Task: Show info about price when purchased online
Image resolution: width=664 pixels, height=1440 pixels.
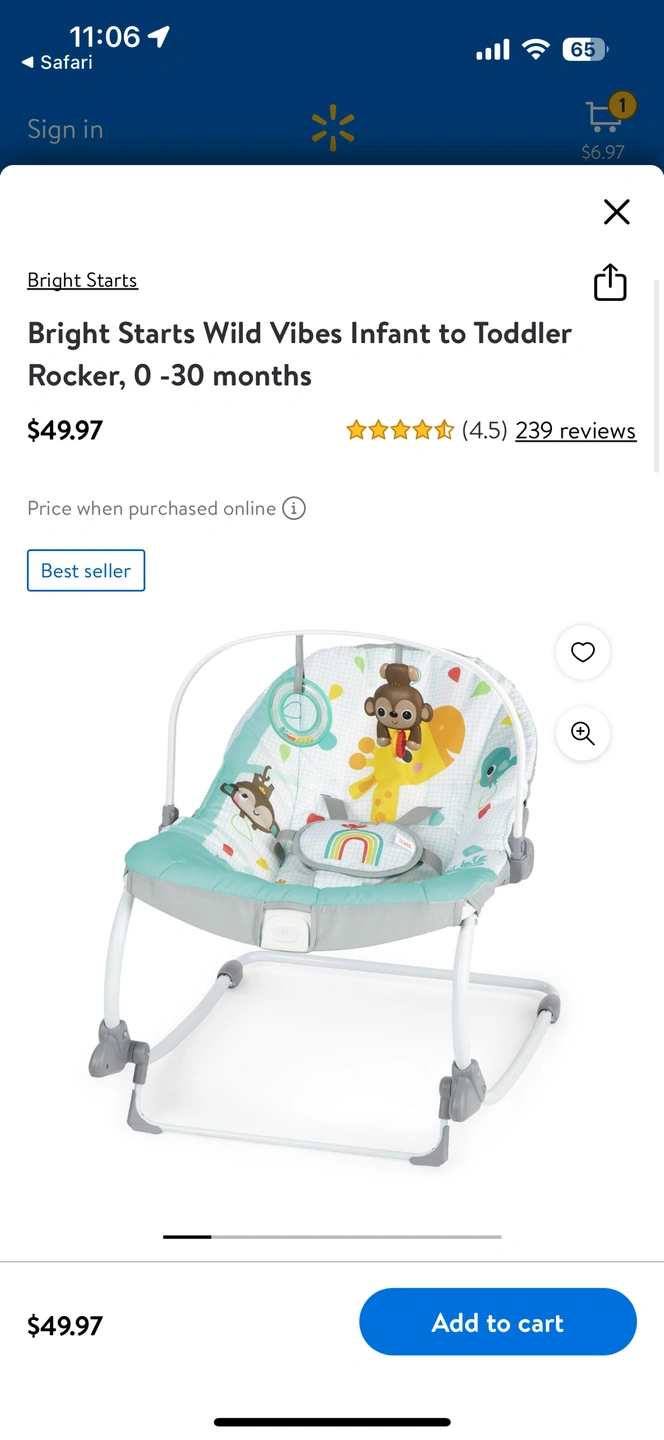Action: point(293,508)
